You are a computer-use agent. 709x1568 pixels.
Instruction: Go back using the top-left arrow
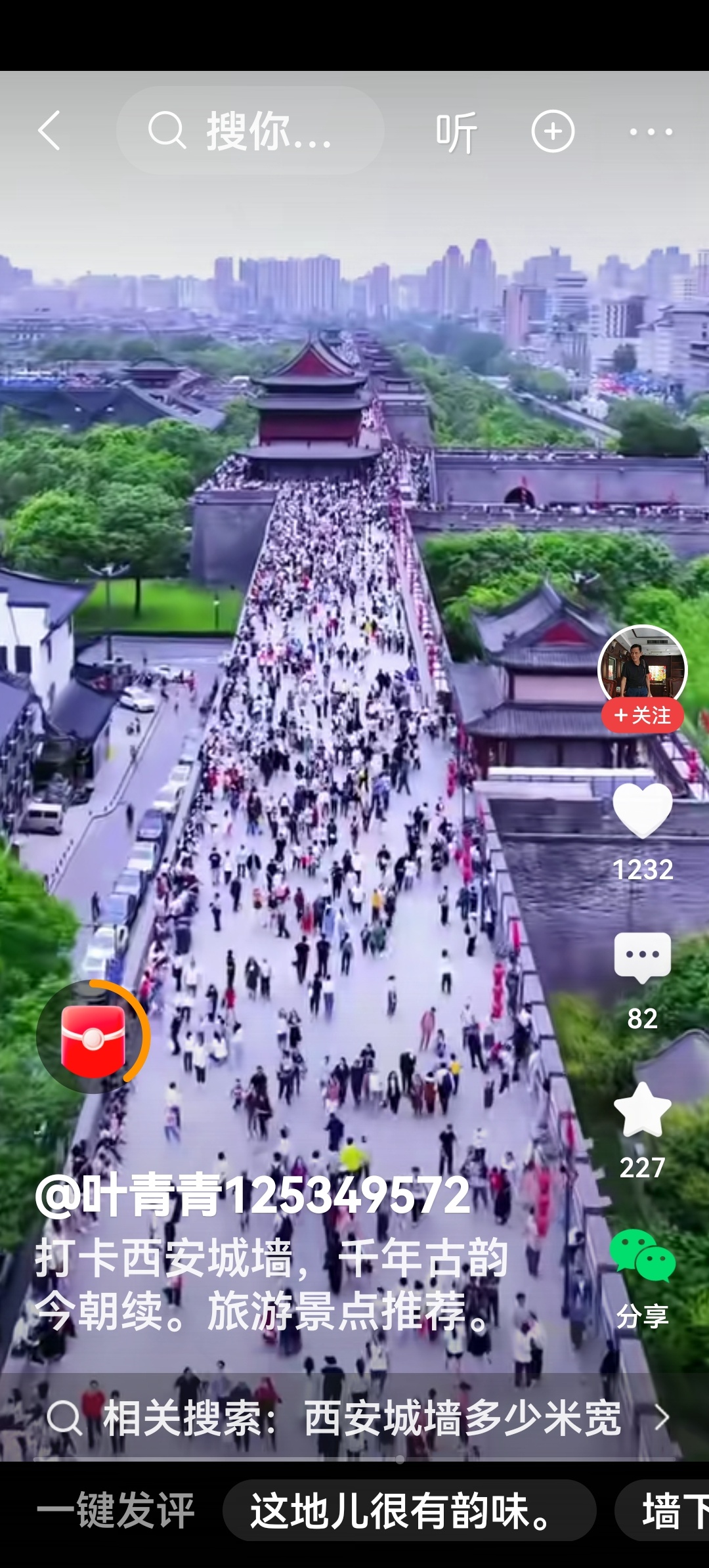click(x=50, y=131)
